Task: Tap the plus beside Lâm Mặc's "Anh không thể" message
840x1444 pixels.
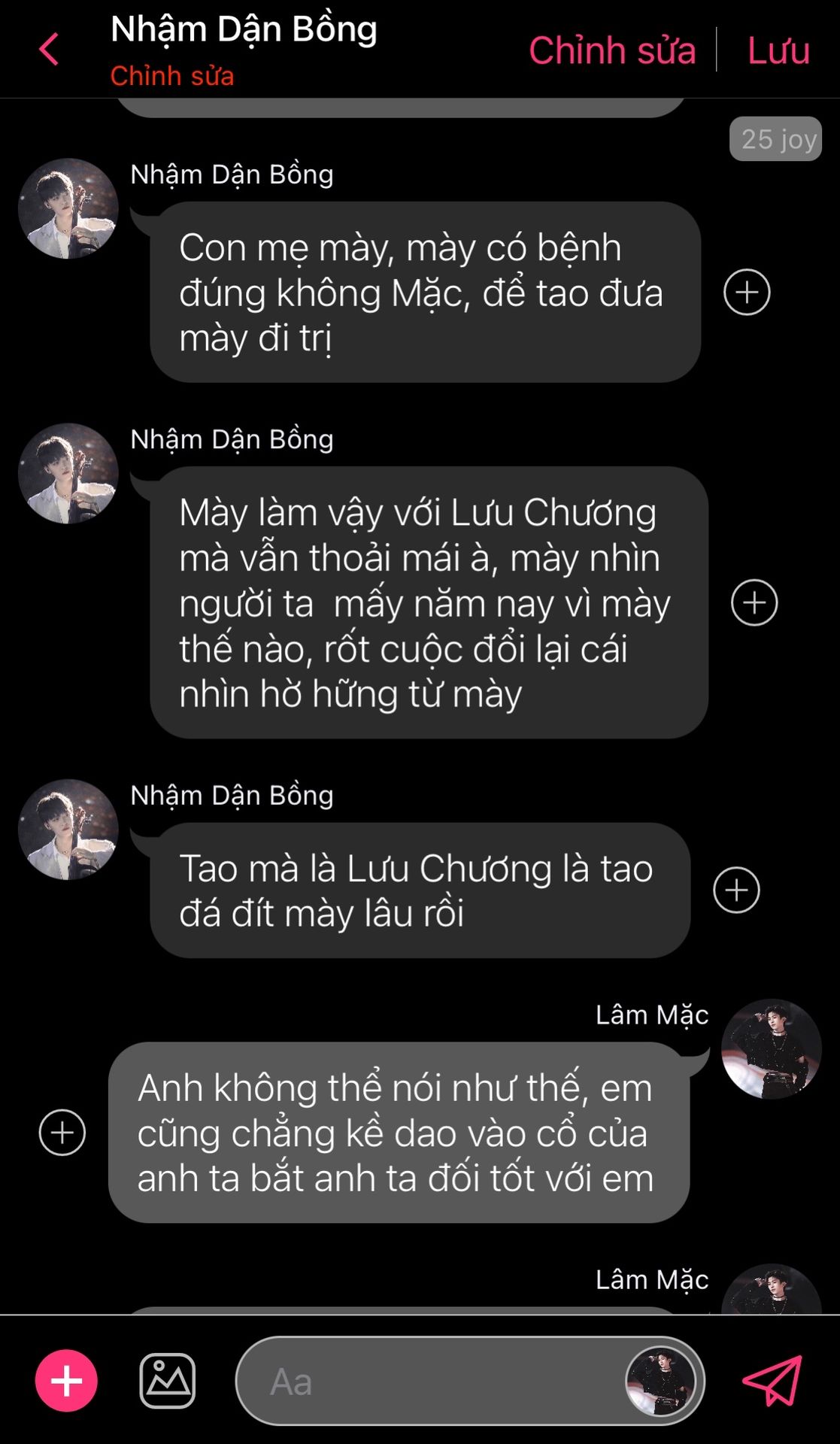Action: pos(62,1132)
